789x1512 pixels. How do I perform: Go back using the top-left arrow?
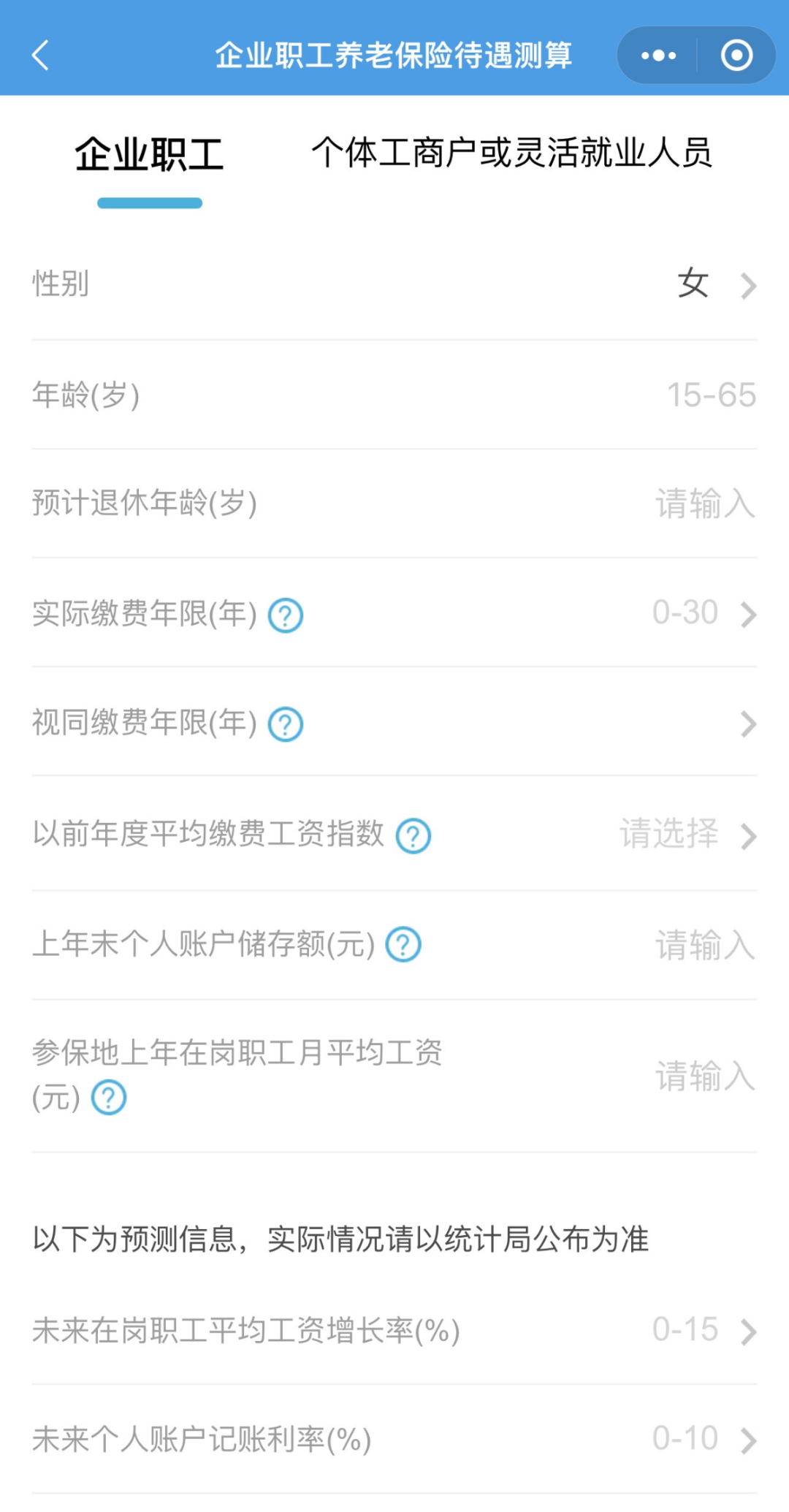pos(41,56)
